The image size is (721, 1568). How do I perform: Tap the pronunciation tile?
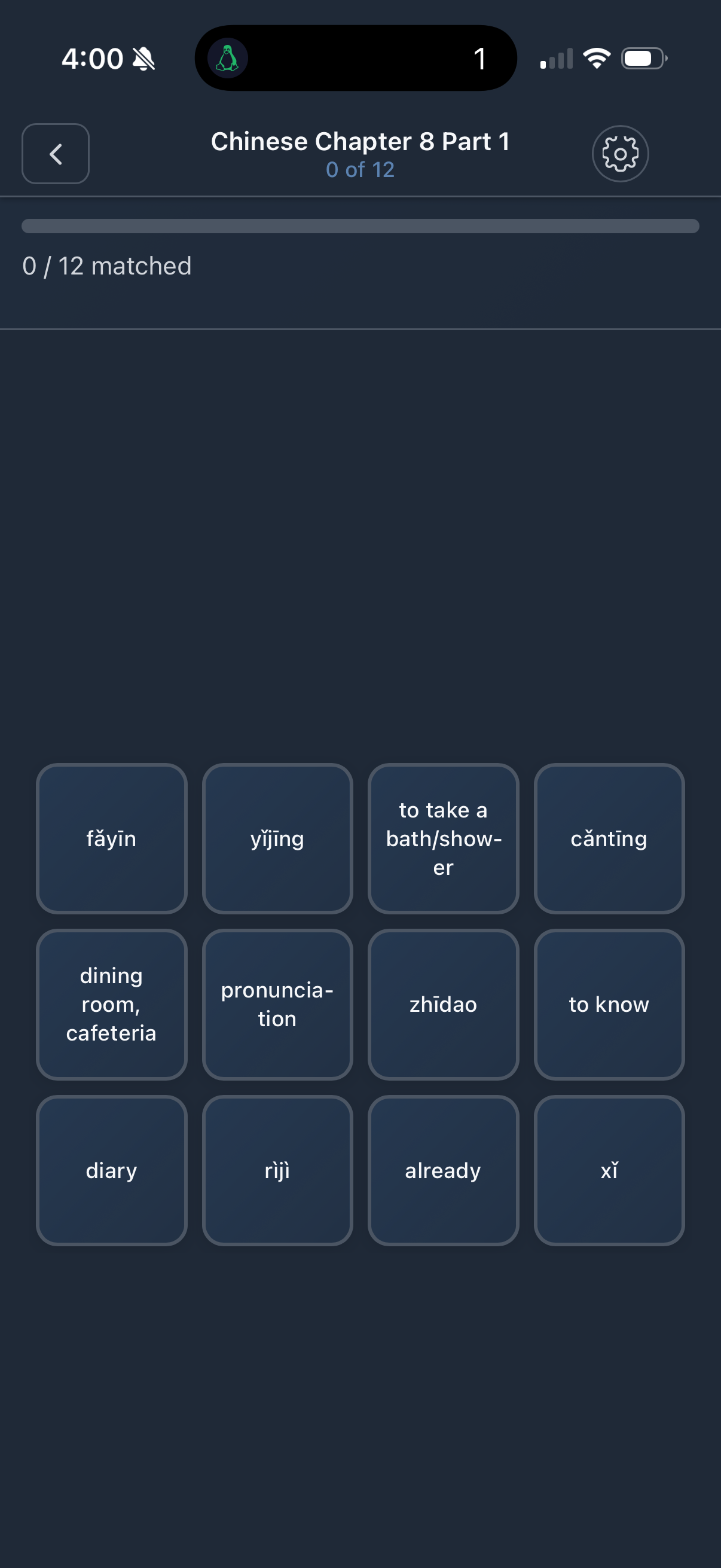click(277, 1004)
